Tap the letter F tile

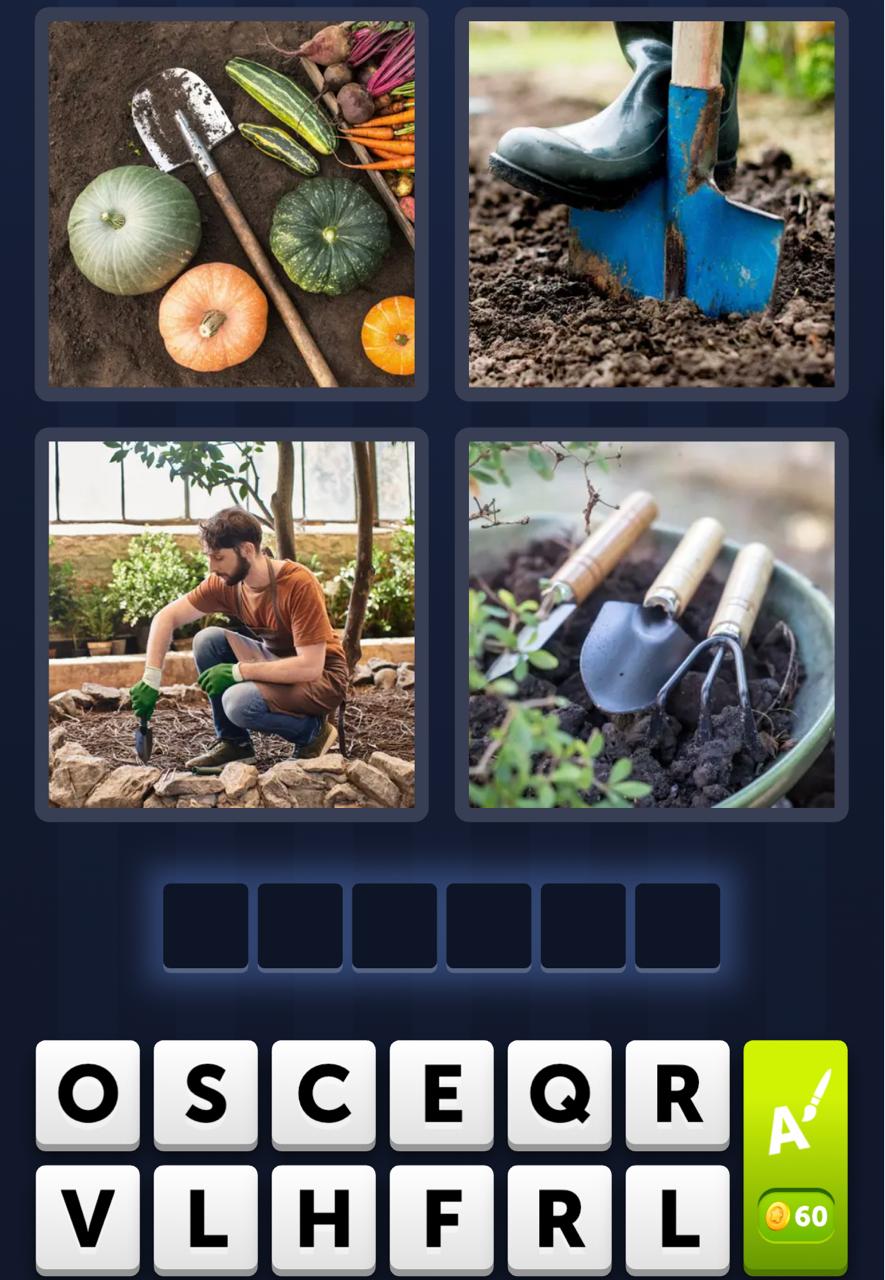pyautogui.click(x=441, y=1220)
